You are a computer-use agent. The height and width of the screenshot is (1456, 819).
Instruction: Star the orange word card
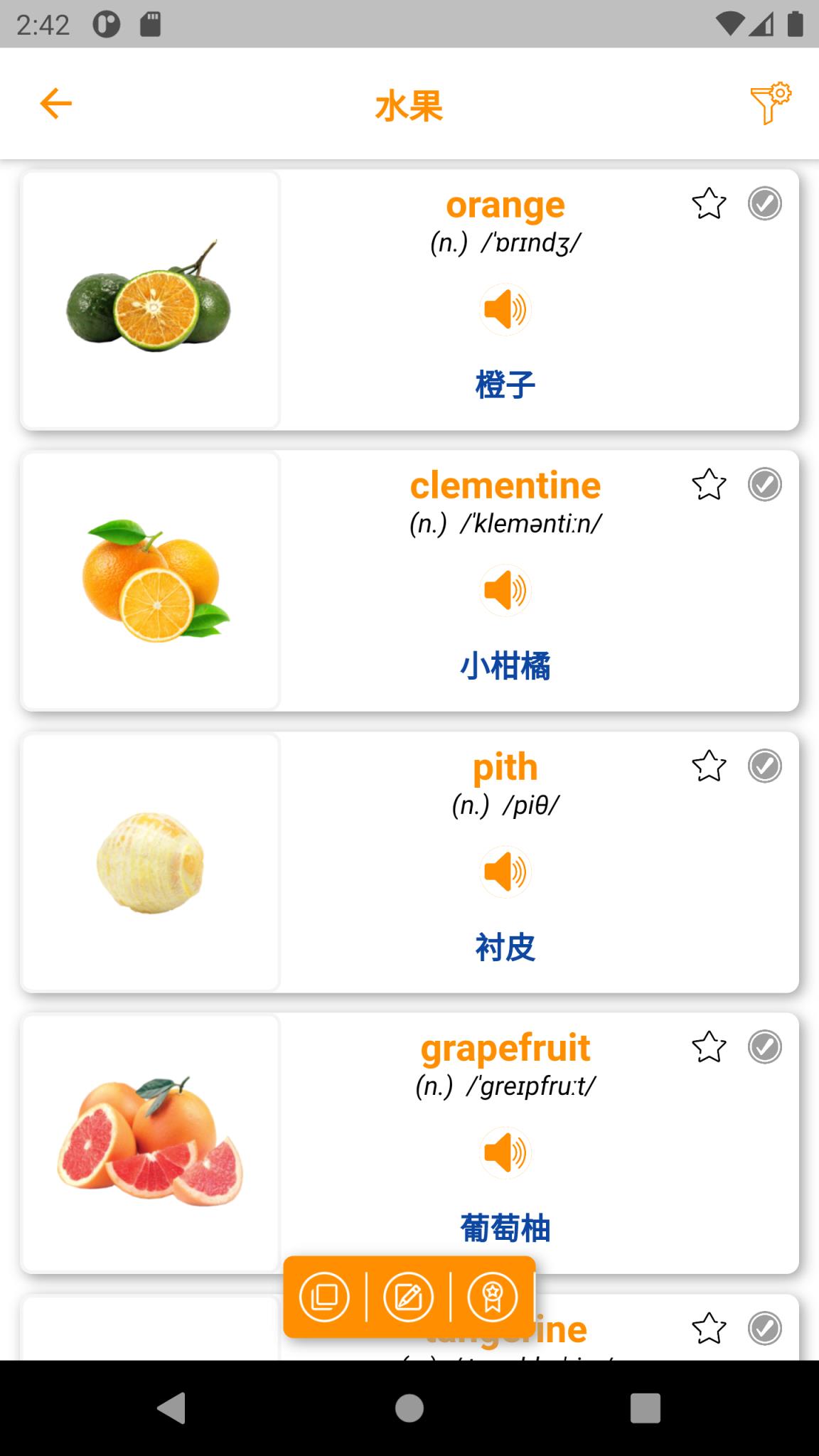(x=707, y=203)
